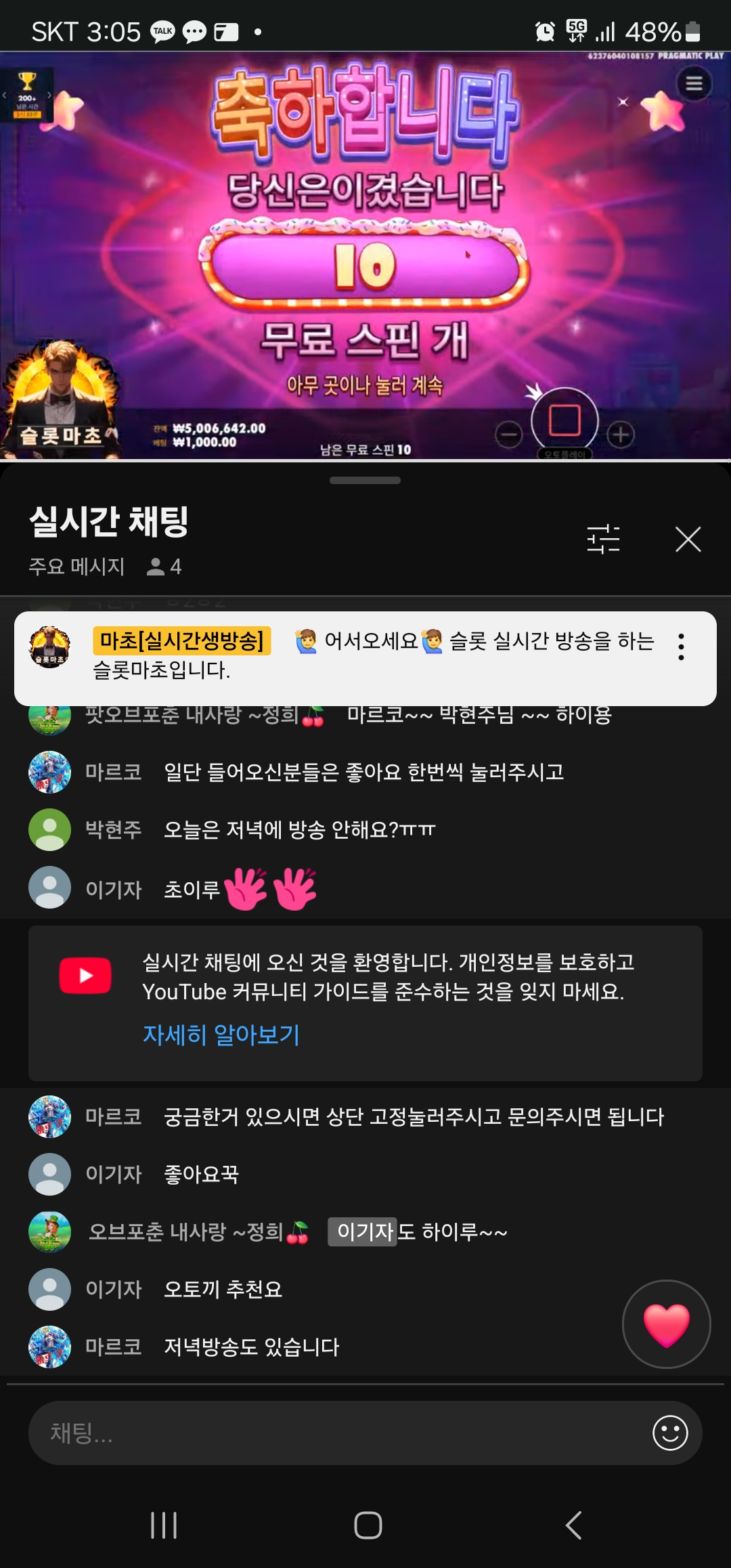Select 이기자's 오토끼 추천요 message
The height and width of the screenshot is (1568, 731).
pyautogui.click(x=223, y=1289)
